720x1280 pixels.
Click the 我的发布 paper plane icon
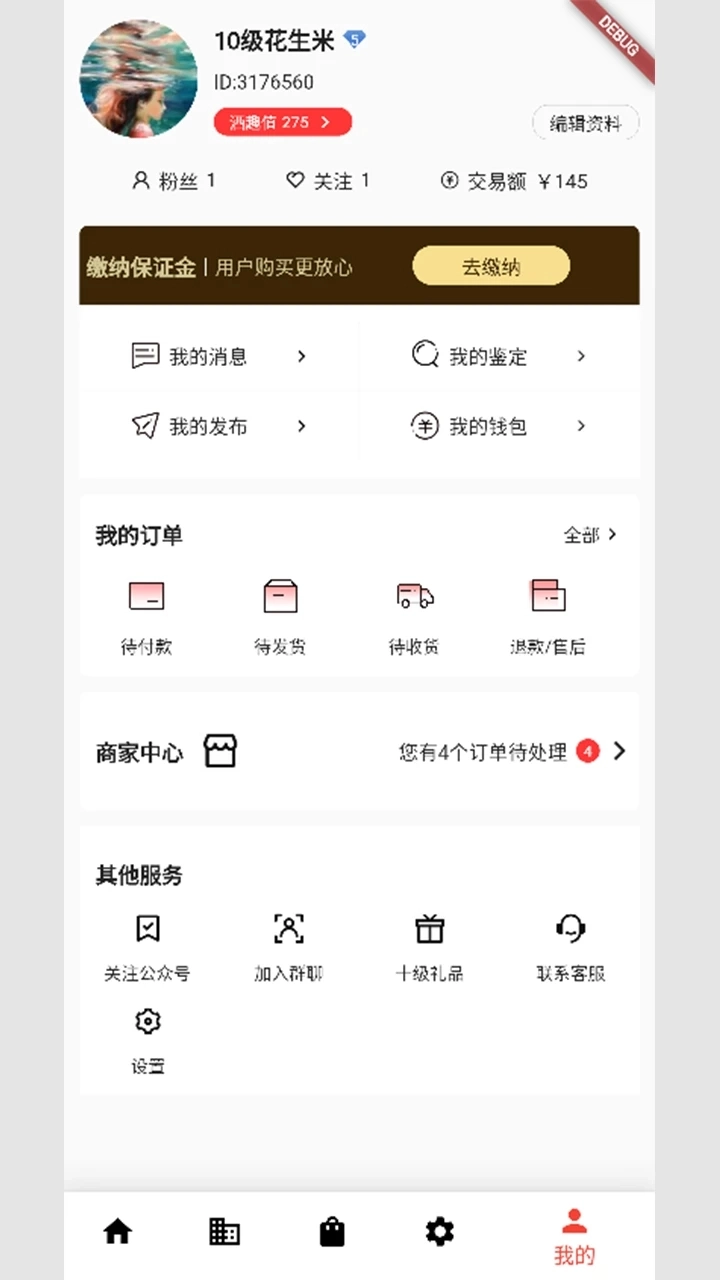146,426
